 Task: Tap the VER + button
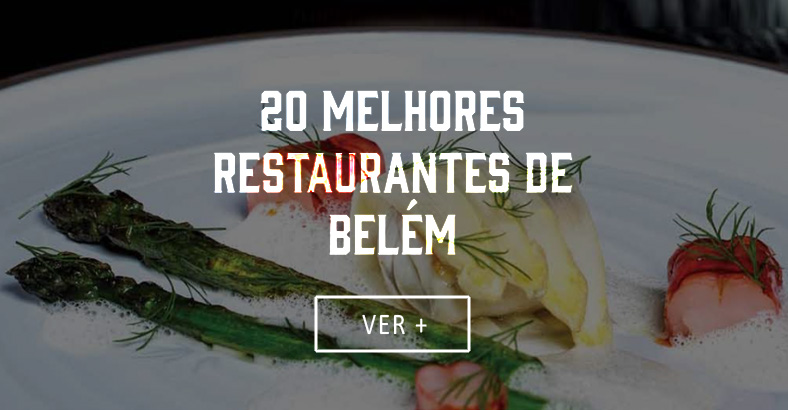click(x=392, y=324)
